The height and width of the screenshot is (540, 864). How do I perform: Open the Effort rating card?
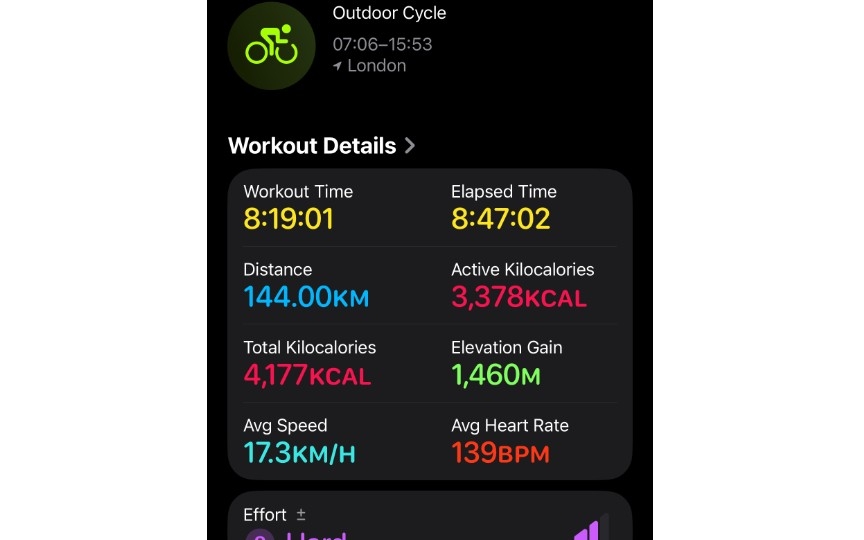pos(430,518)
